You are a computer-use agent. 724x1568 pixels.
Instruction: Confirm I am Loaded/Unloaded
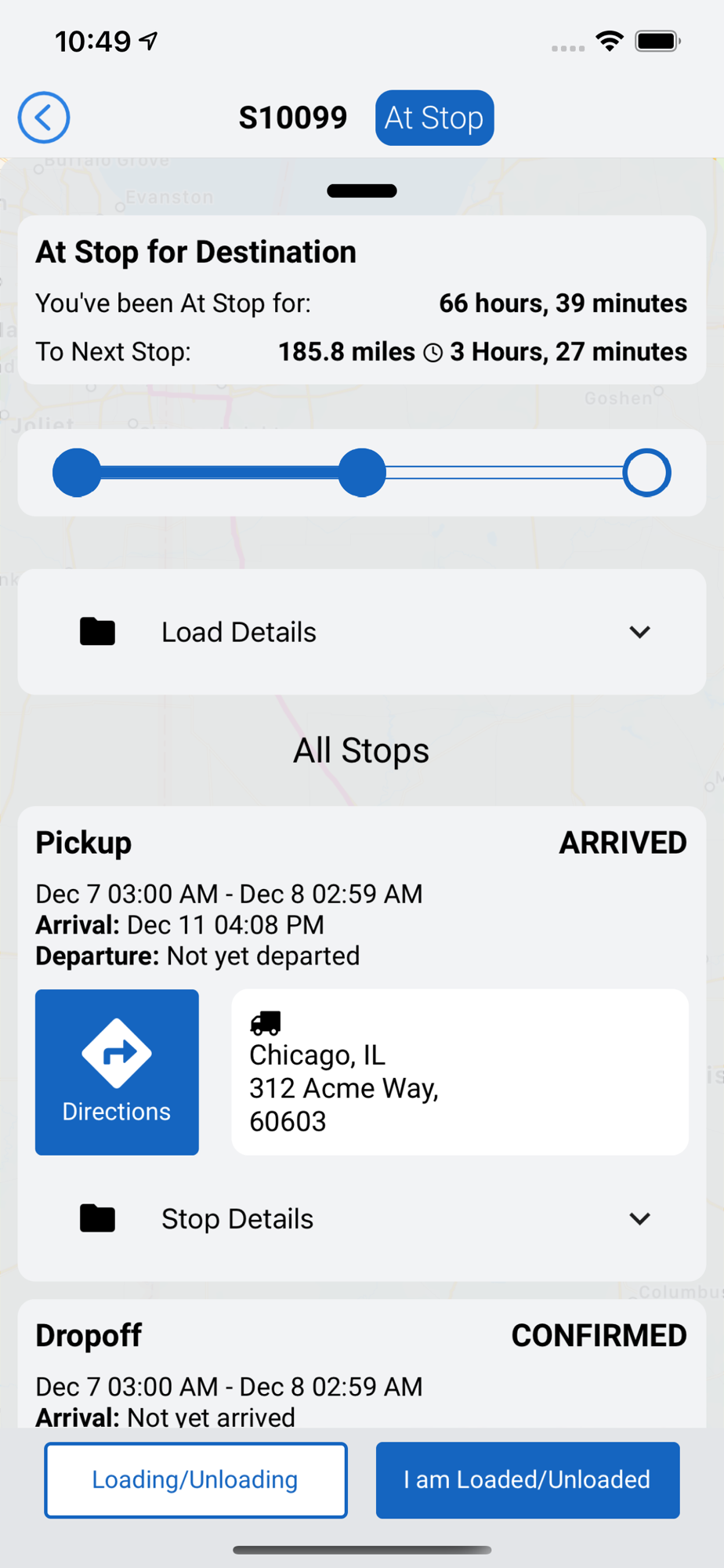527,1480
